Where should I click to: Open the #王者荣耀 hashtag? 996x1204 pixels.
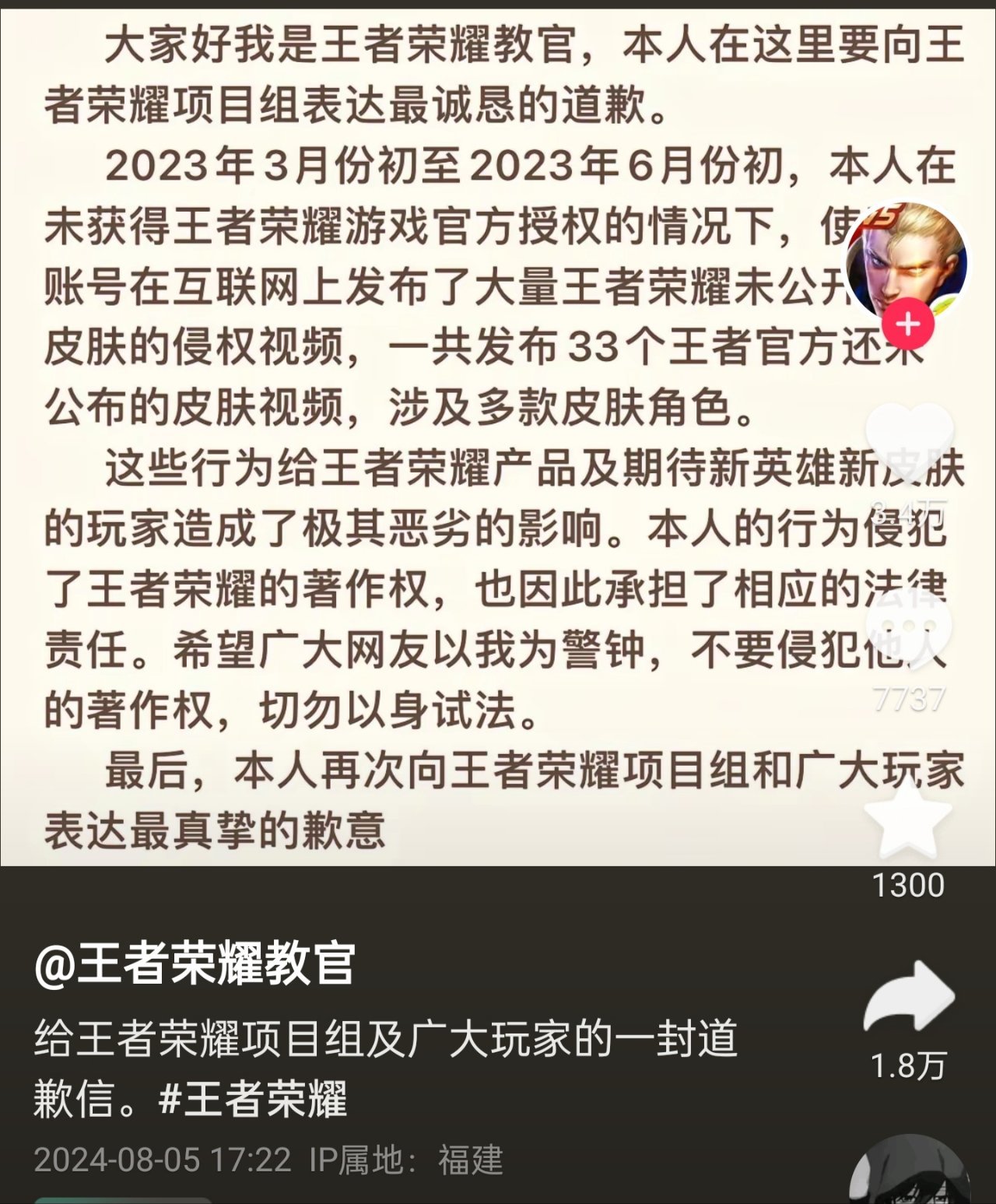(x=254, y=1099)
